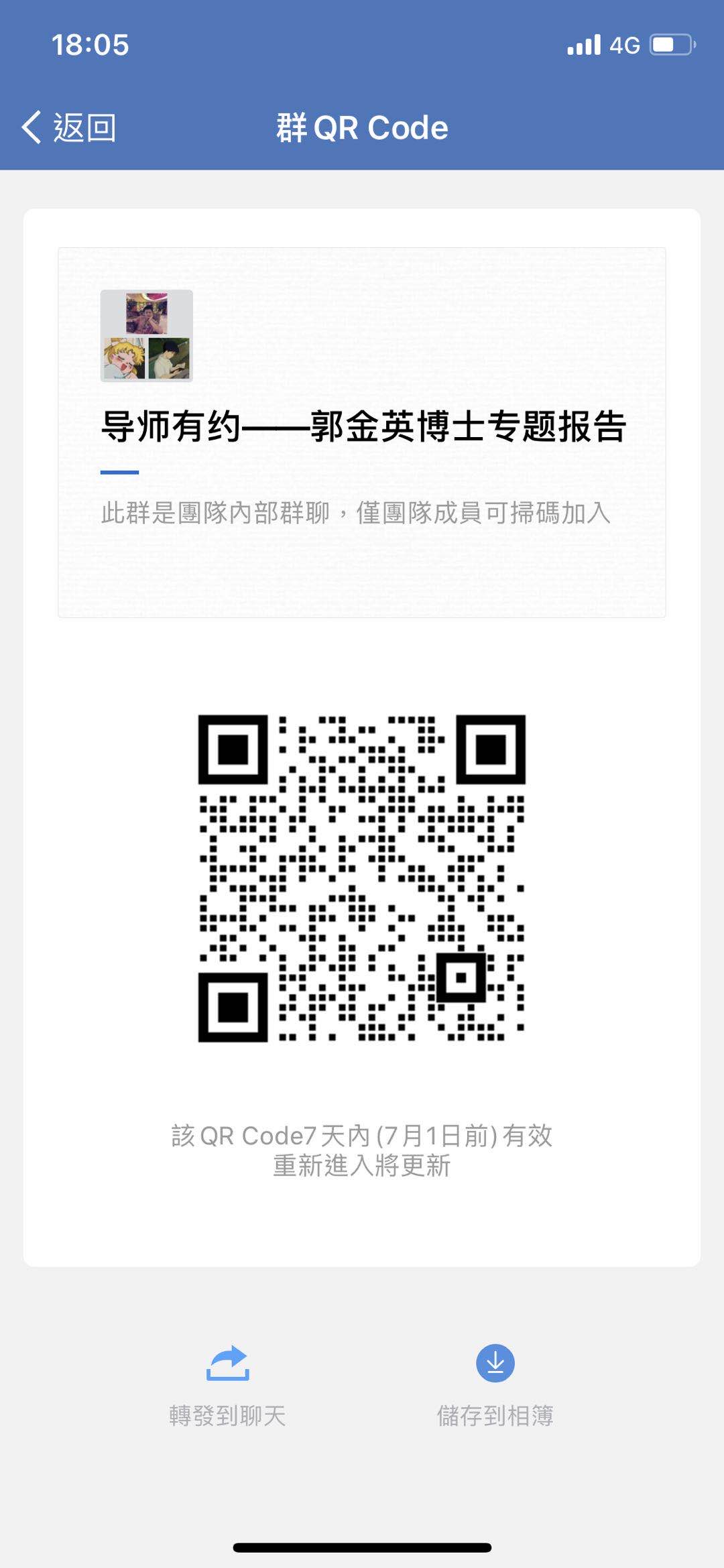Go back using the 返回 button

click(x=69, y=127)
